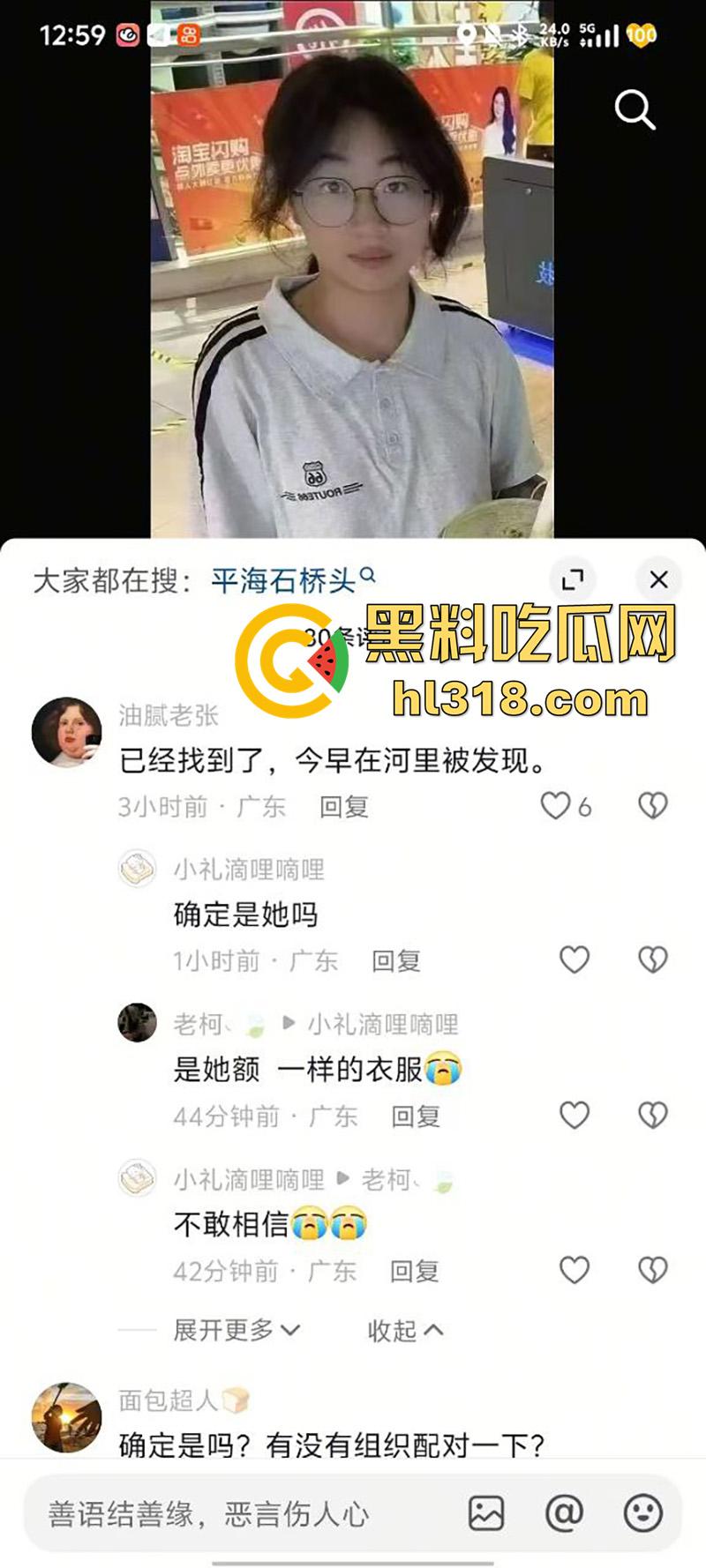Dislike 油腻老张's comment
The height and width of the screenshot is (1568, 706).
[652, 805]
